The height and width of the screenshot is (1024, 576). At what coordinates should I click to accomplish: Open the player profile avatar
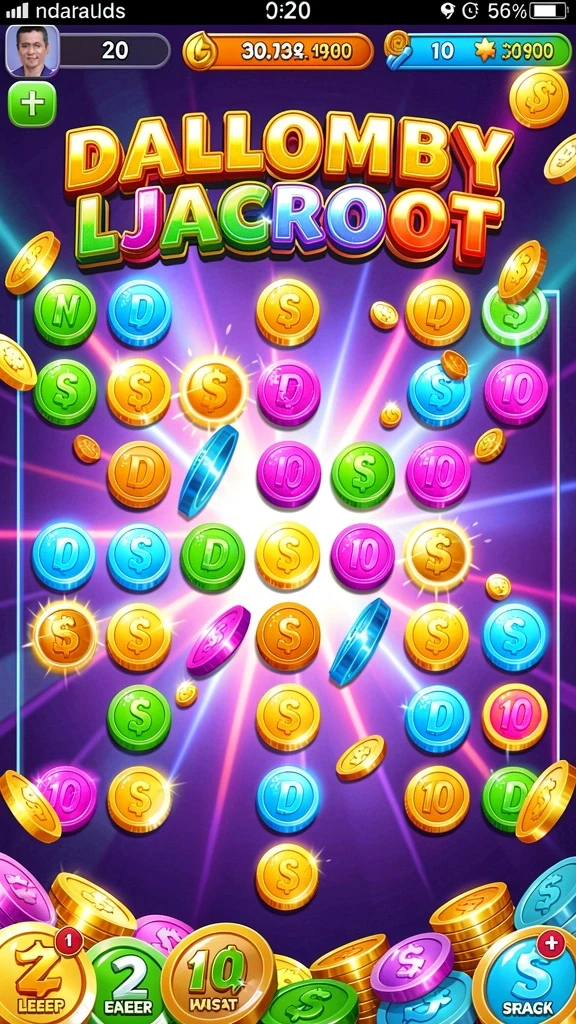[x=33, y=51]
